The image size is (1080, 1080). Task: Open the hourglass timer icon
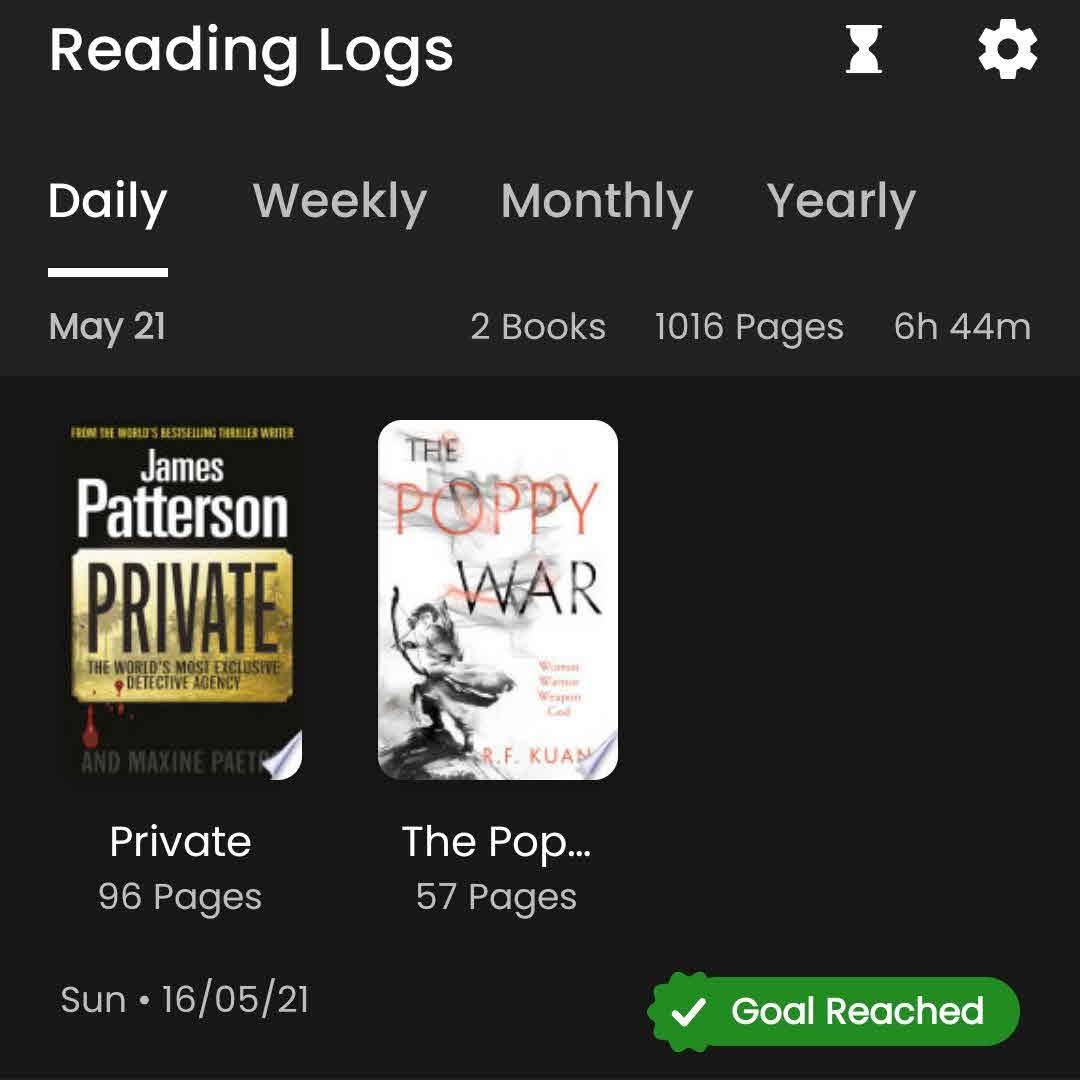(x=864, y=50)
